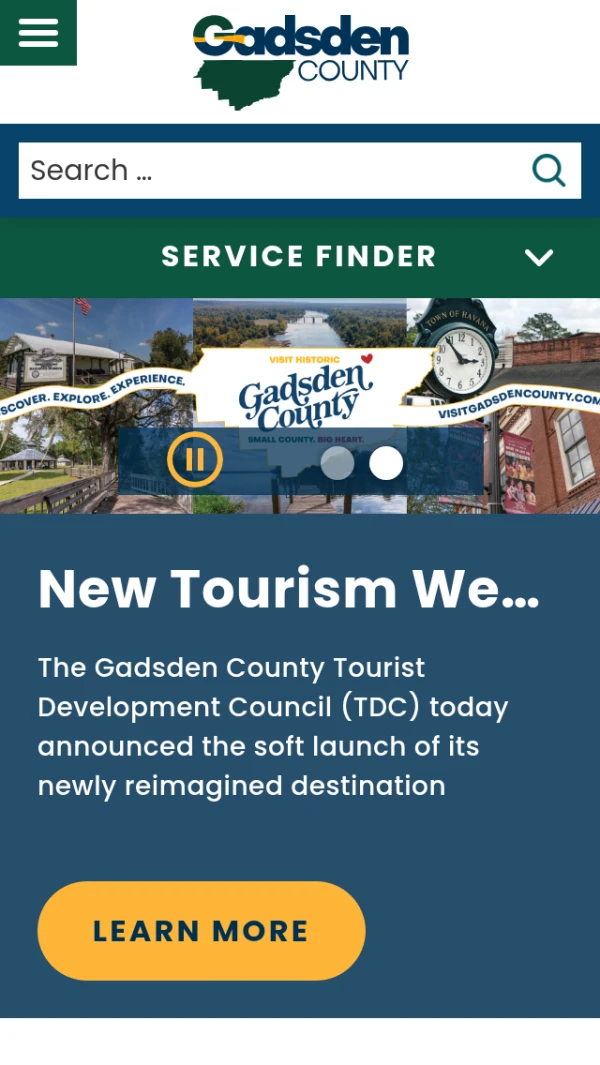
Task: Open the hamburger navigation menu
Action: (38, 32)
